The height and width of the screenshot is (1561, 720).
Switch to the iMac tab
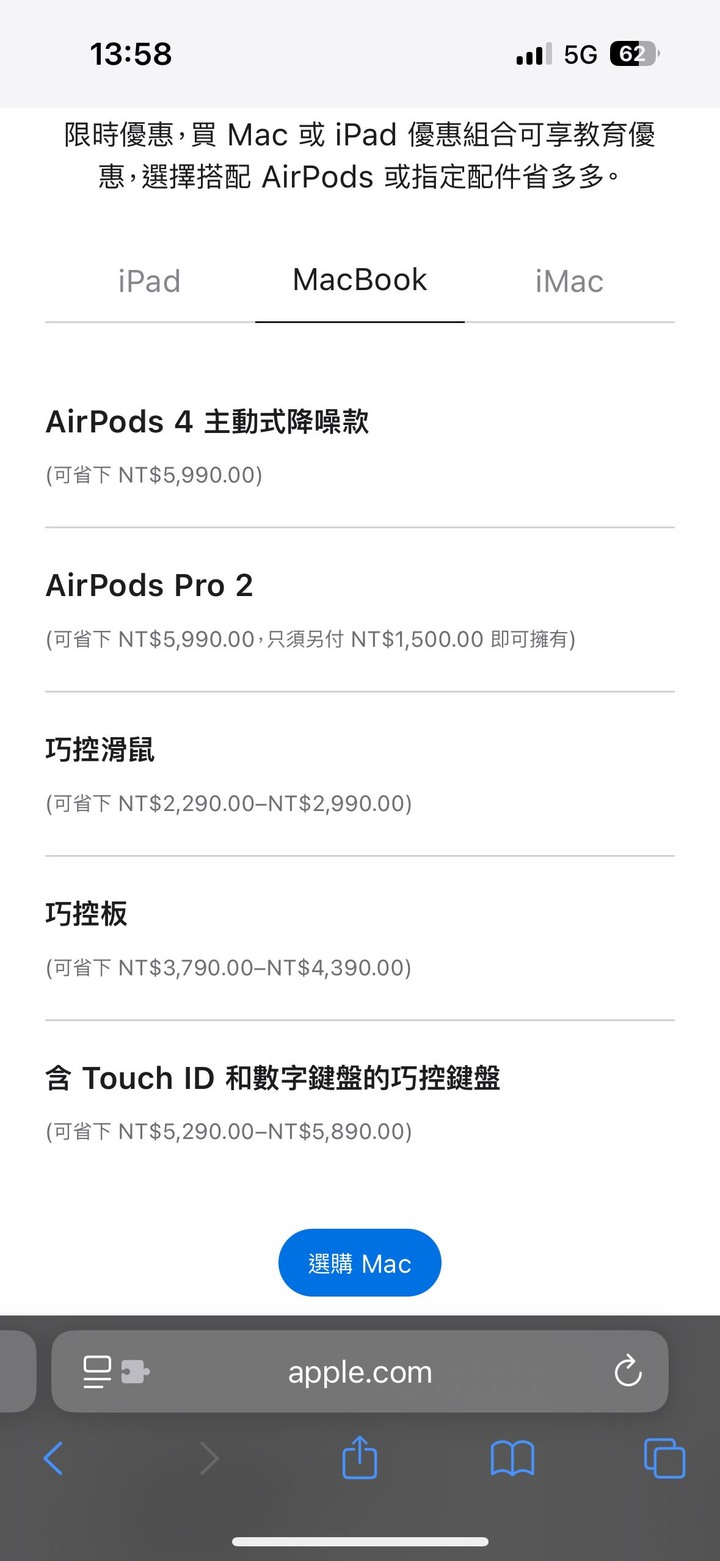coord(569,281)
